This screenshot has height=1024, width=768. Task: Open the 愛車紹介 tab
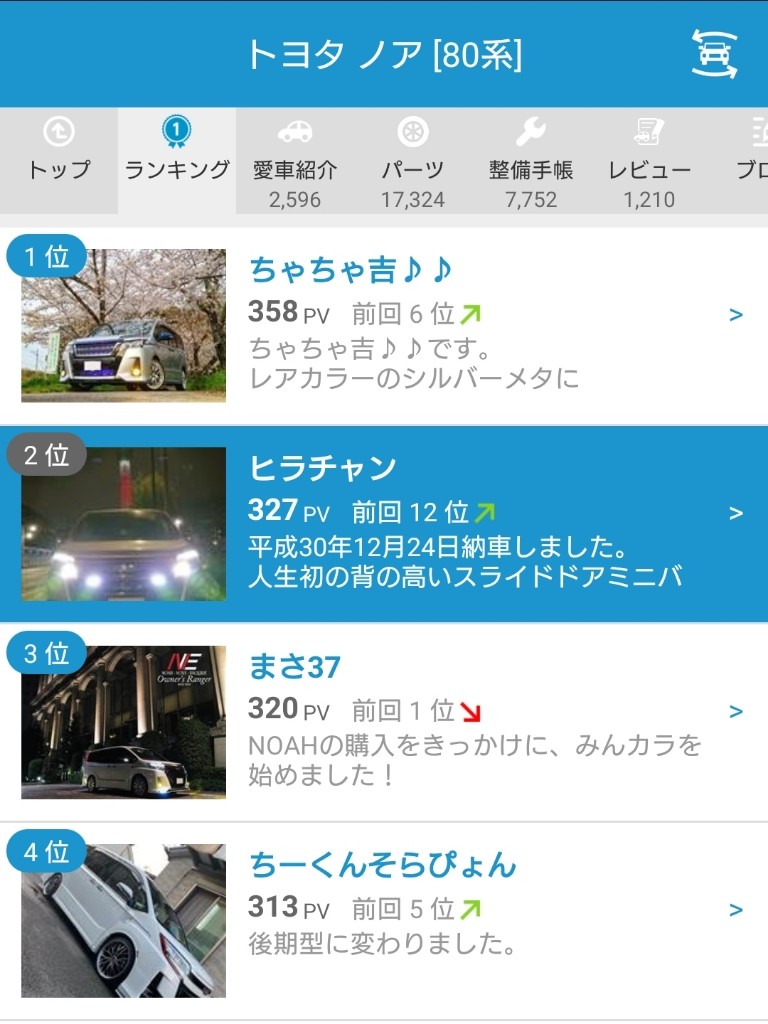(295, 160)
